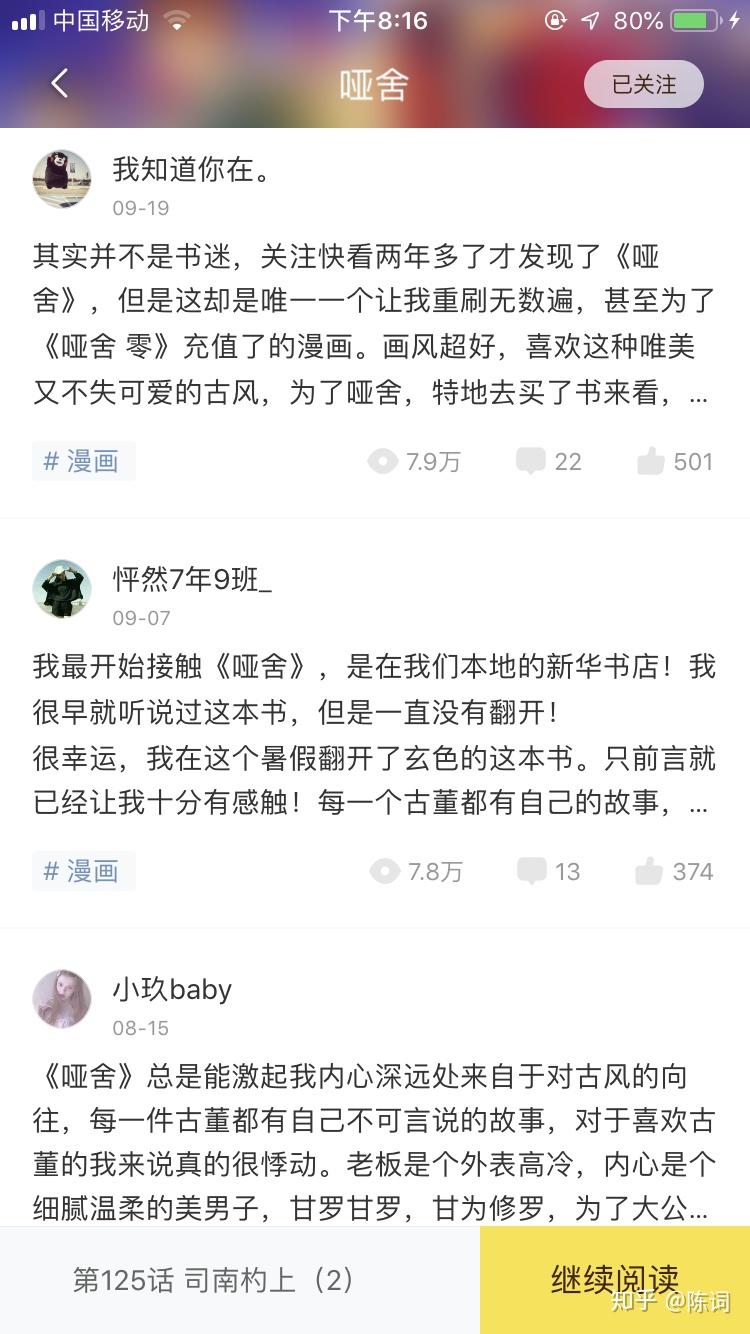750x1334 pixels.
Task: Open 小玖baby's profile avatar
Action: coord(62,998)
